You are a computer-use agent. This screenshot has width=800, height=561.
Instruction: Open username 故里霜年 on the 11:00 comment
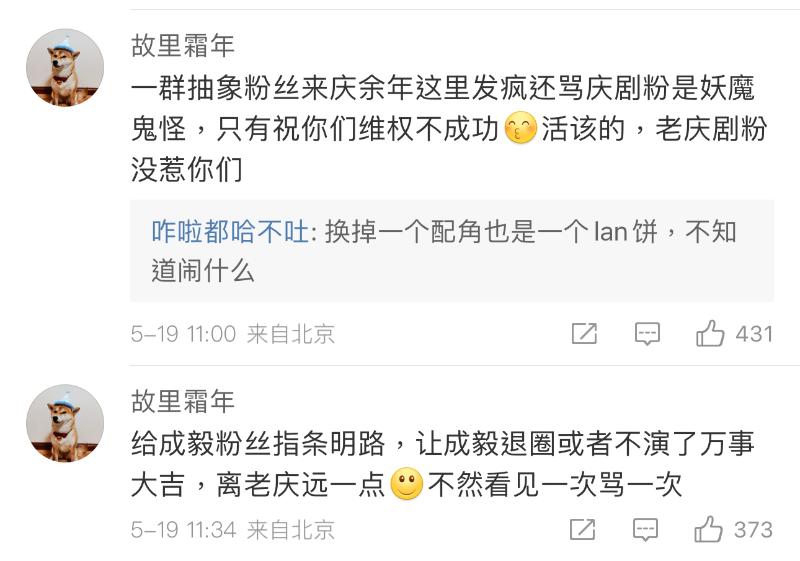tap(183, 46)
